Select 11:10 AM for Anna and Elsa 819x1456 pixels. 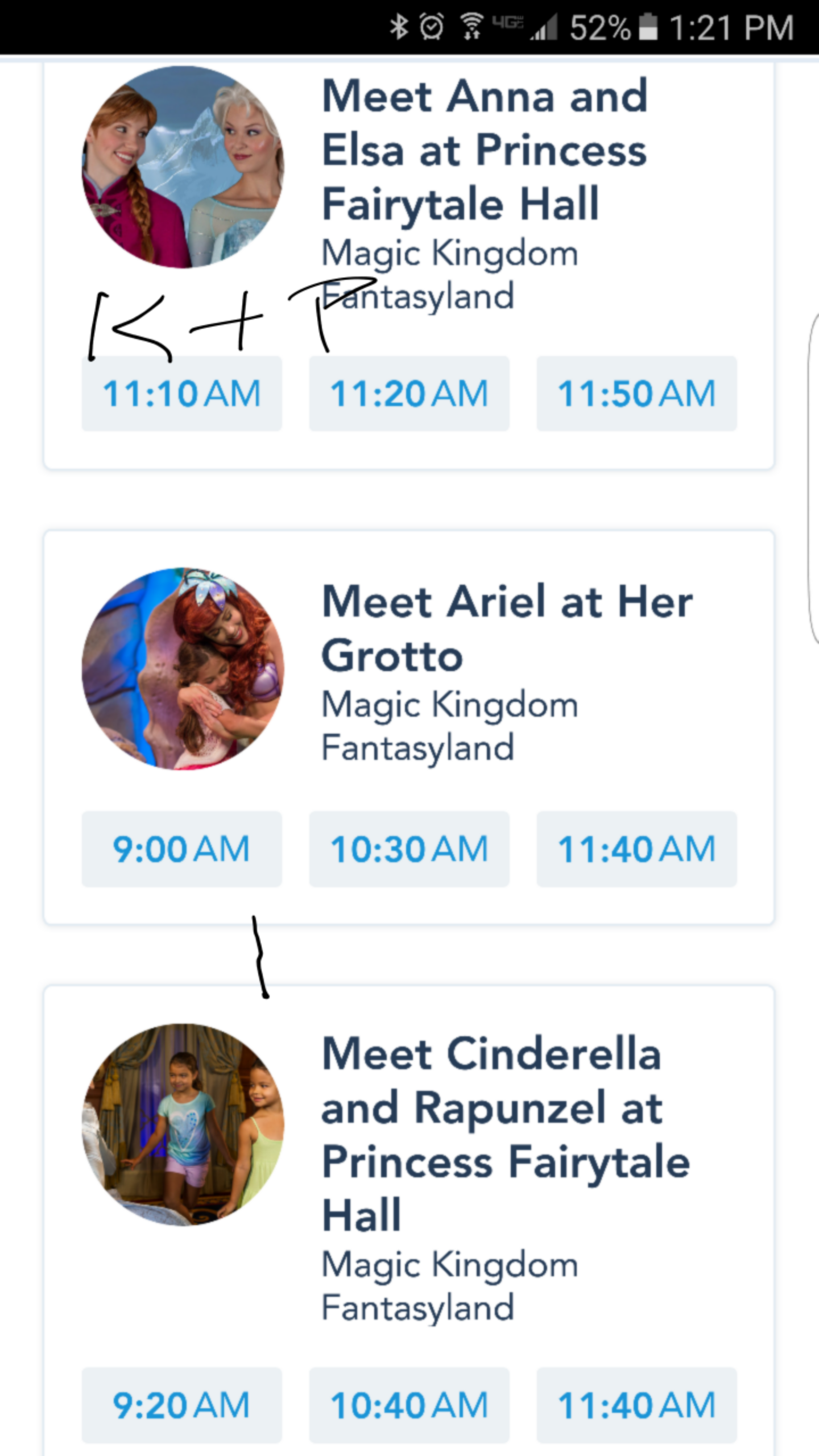pos(181,394)
